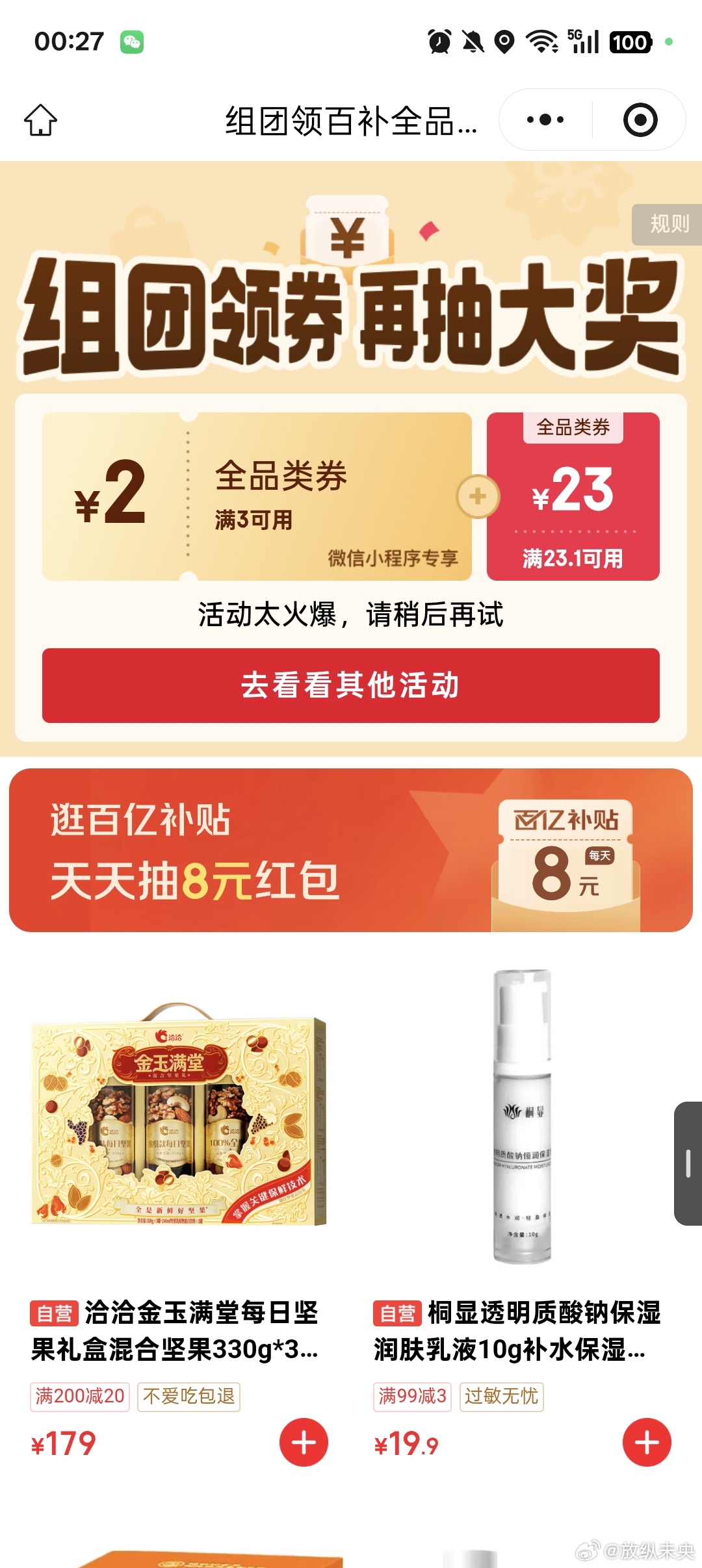Viewport: 702px width, 1568px height.
Task: Open the three-dot more menu
Action: click(x=545, y=120)
